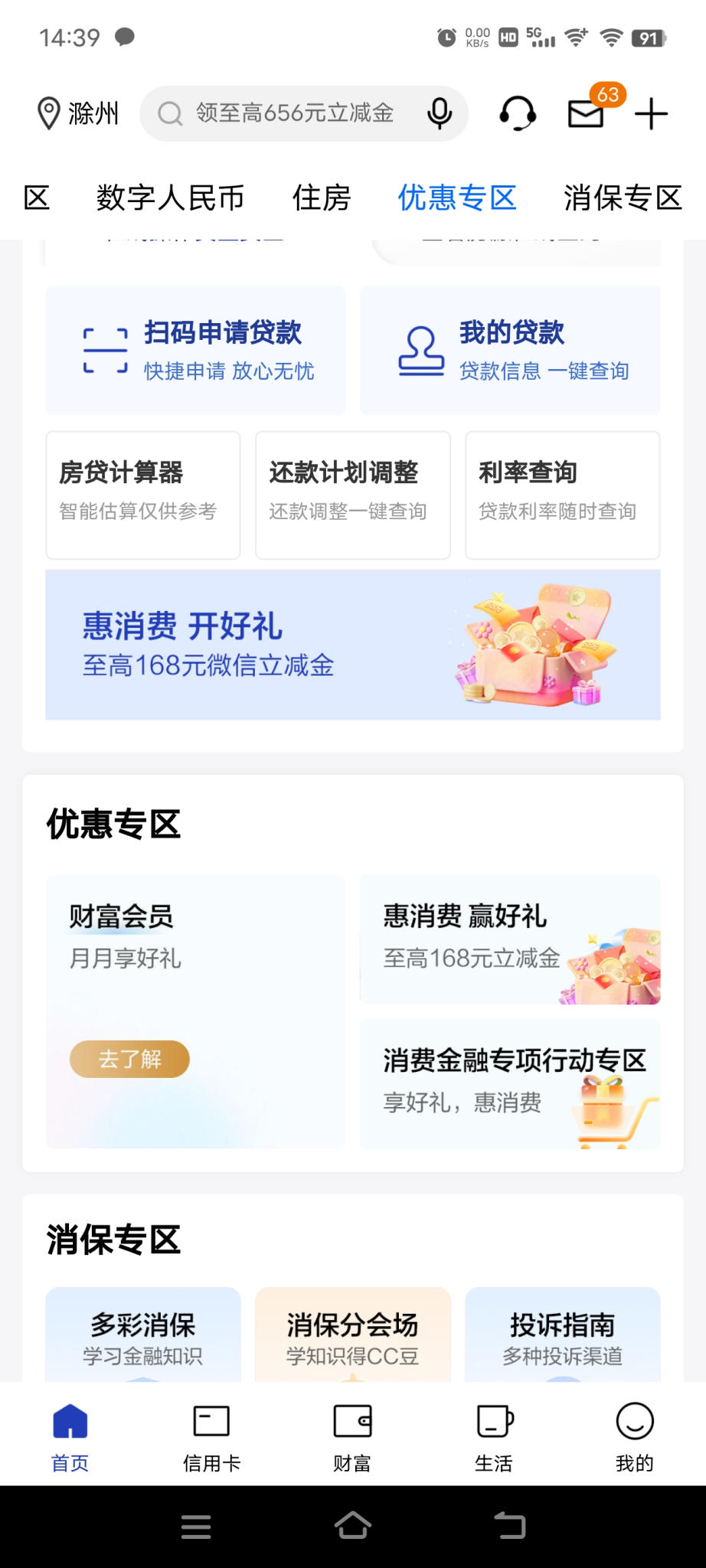Tap the plus icon for more actions
The height and width of the screenshot is (1568, 706).
651,114
